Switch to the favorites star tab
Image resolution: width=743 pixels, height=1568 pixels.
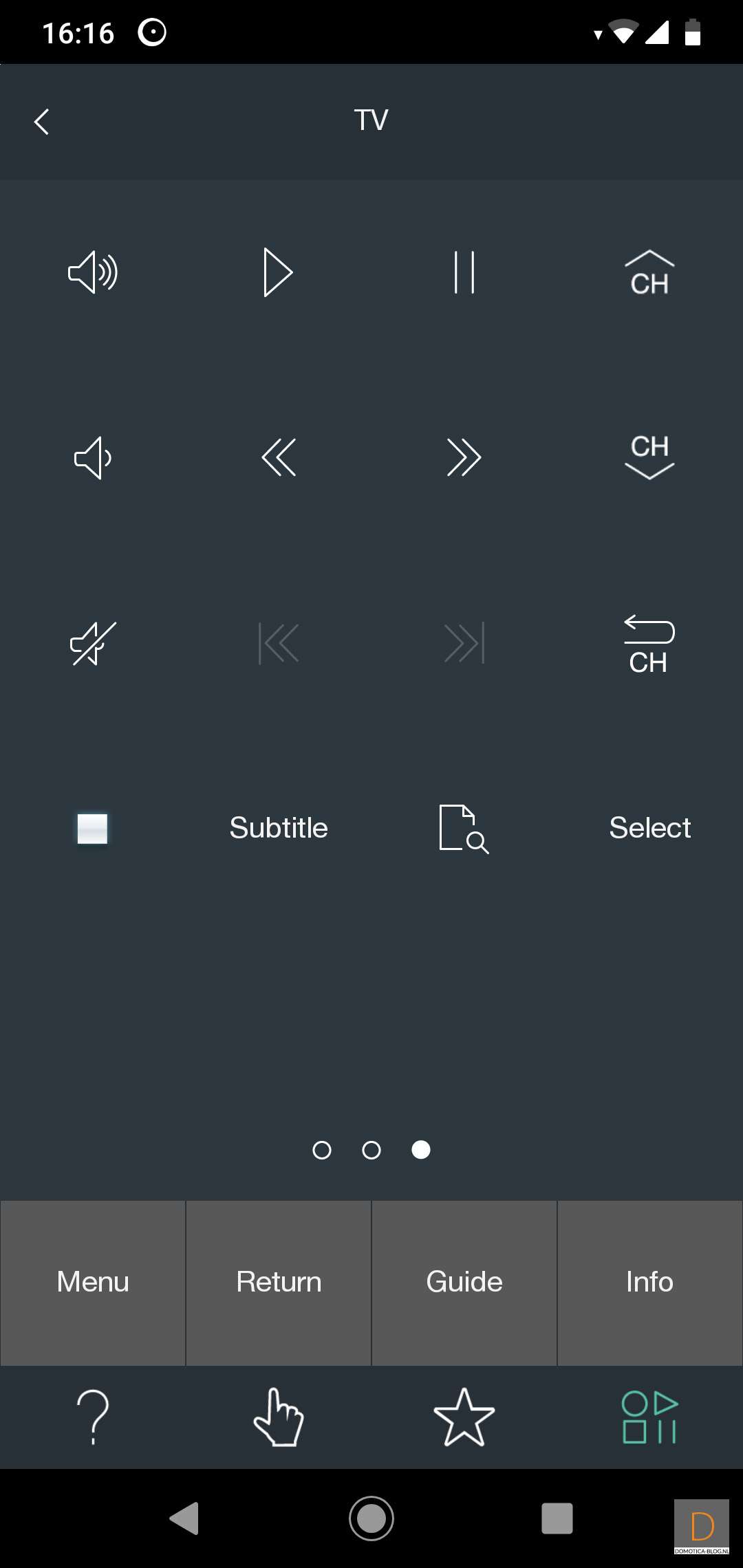(464, 1417)
